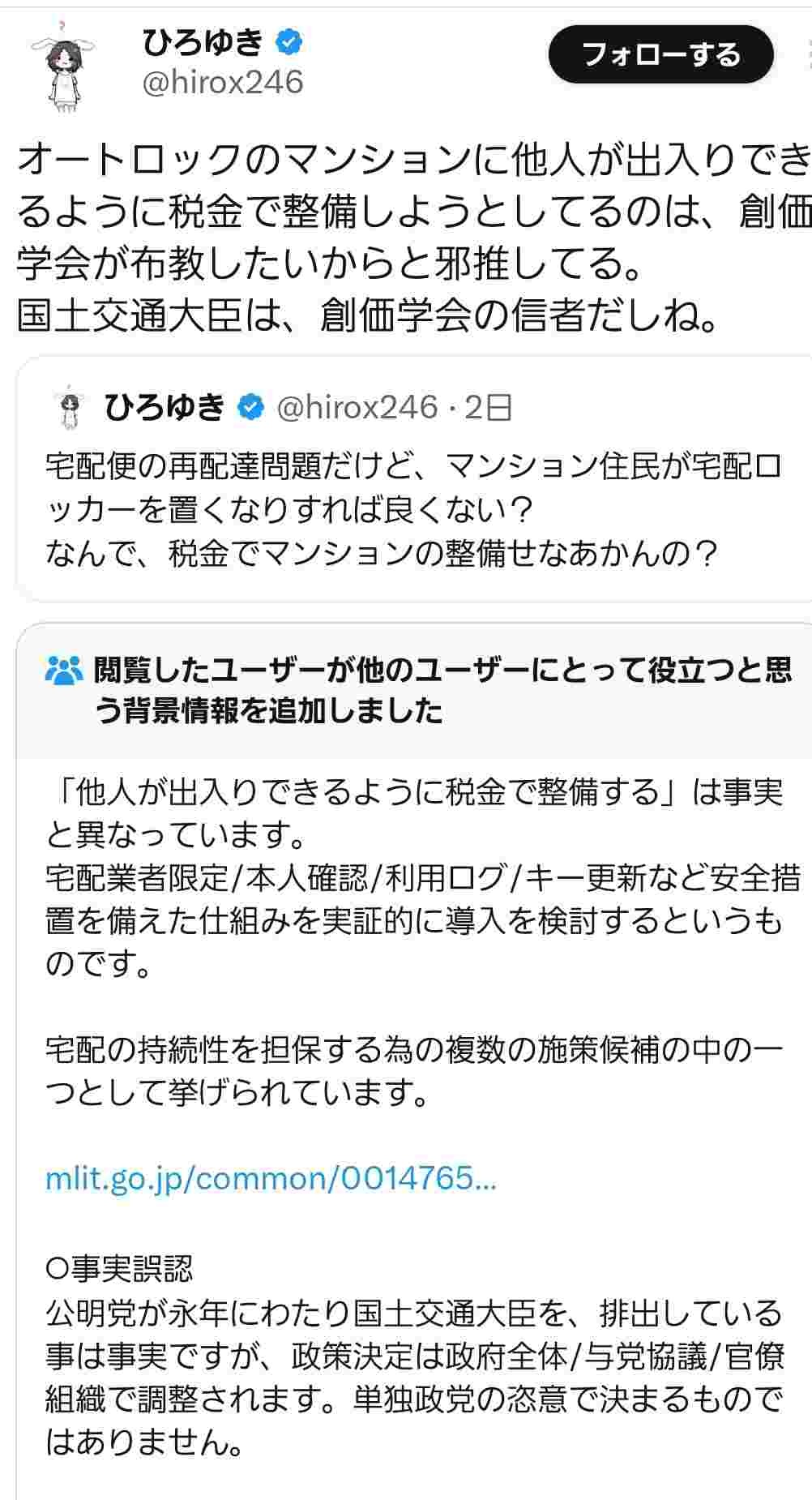The width and height of the screenshot is (812, 1500).
Task: Tap the フォローする button
Action: (660, 55)
